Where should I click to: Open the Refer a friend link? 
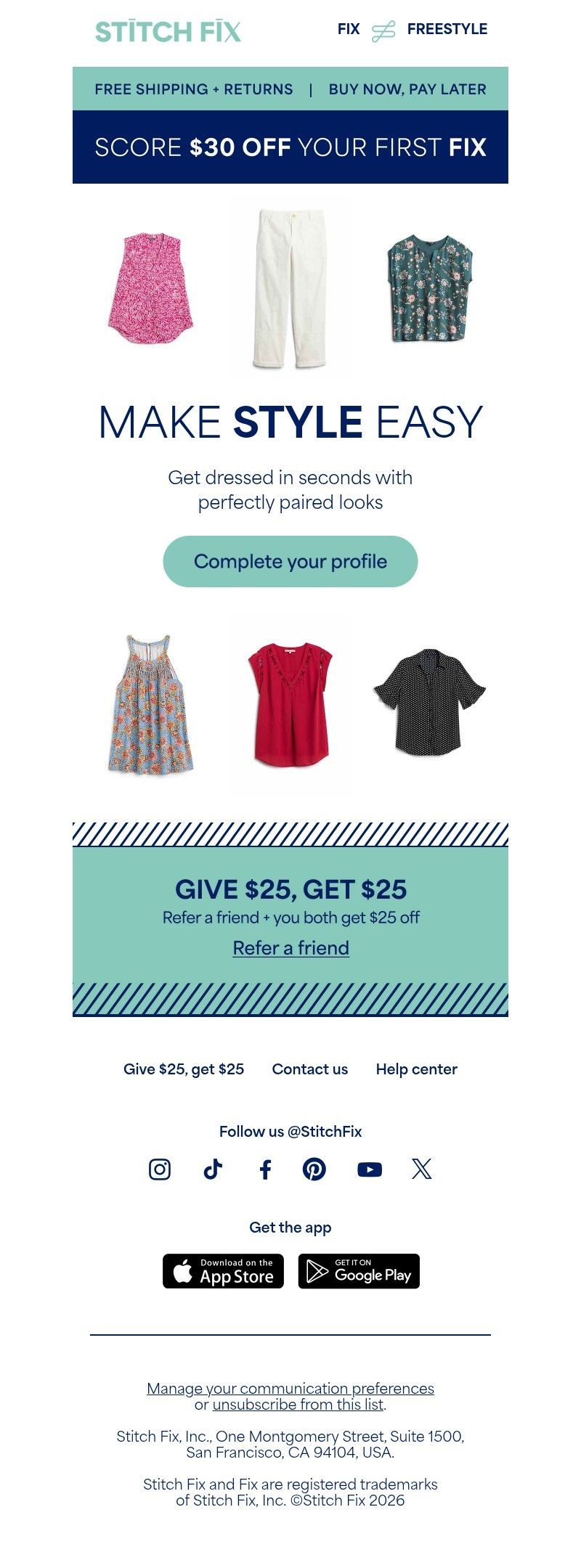click(290, 947)
